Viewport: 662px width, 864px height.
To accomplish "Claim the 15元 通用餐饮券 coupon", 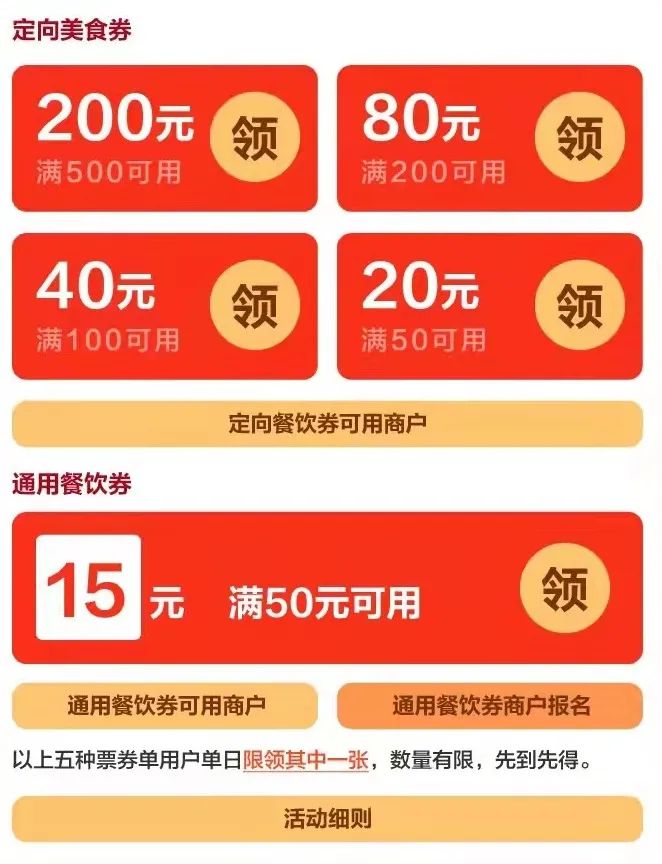I will coord(565,589).
